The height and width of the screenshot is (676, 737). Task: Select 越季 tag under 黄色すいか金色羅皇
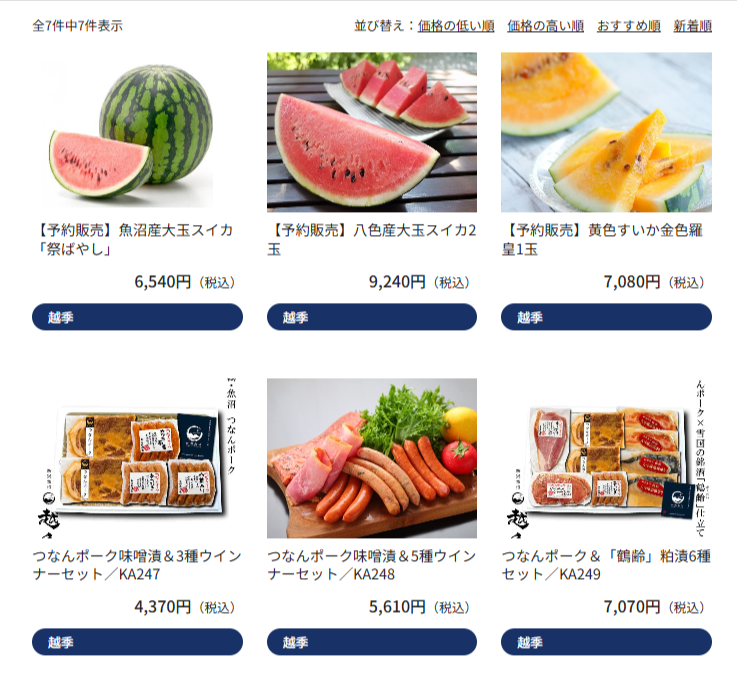point(606,317)
